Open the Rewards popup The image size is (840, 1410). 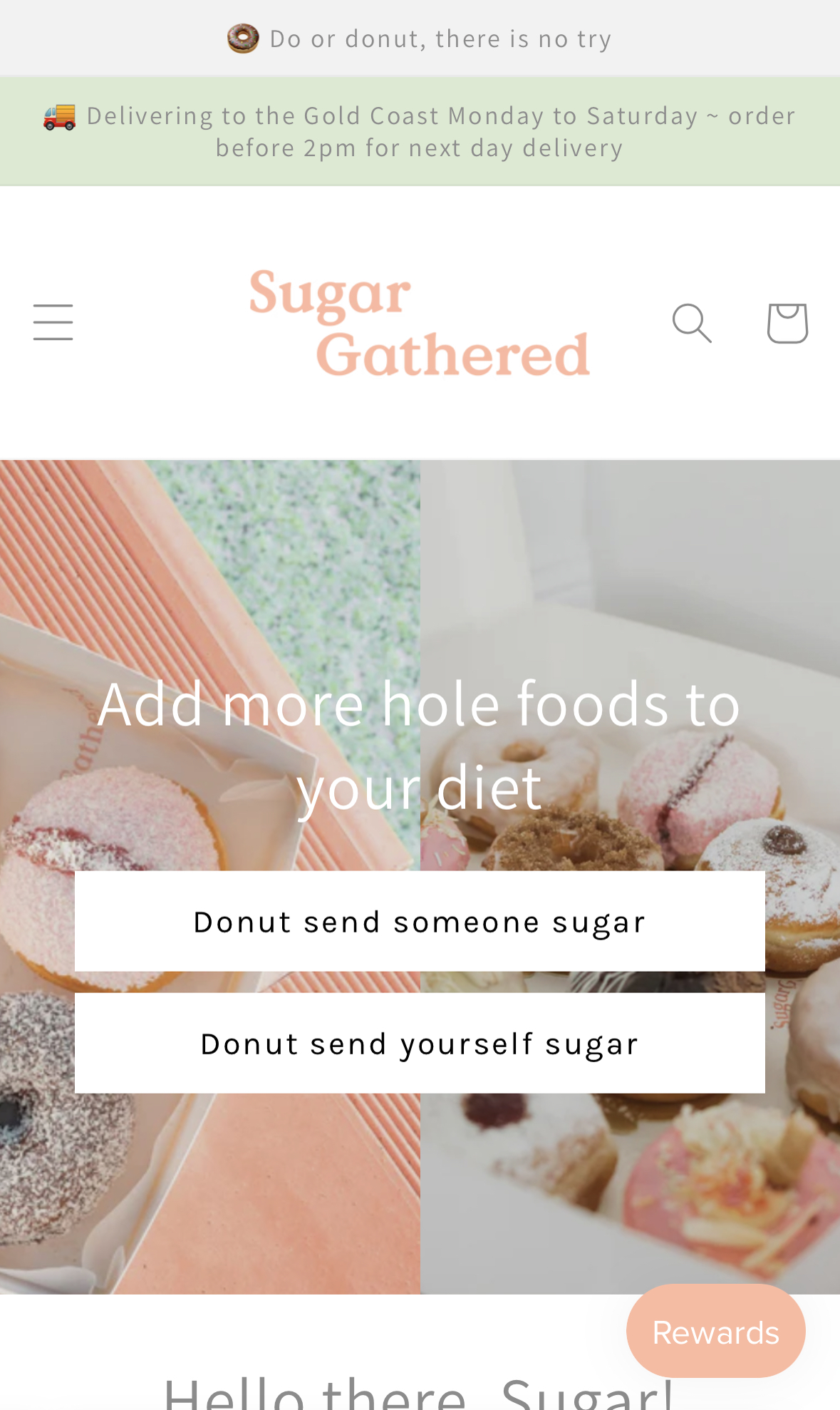coord(715,1332)
